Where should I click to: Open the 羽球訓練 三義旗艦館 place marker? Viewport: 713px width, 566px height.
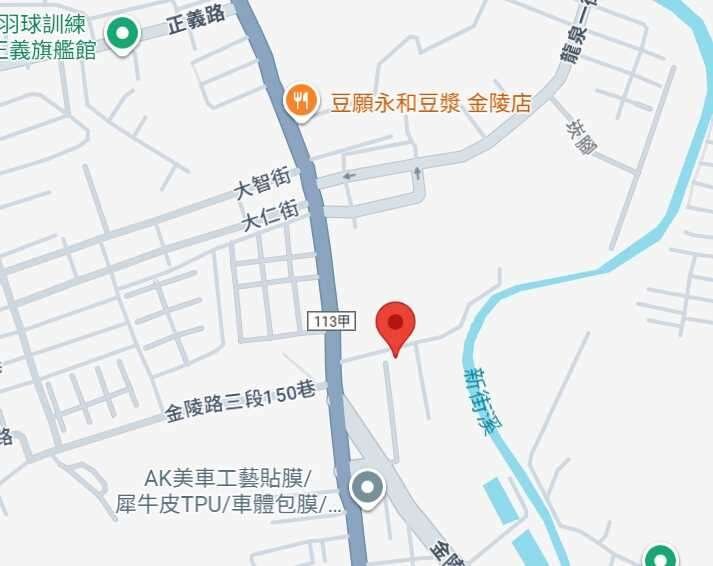(123, 35)
